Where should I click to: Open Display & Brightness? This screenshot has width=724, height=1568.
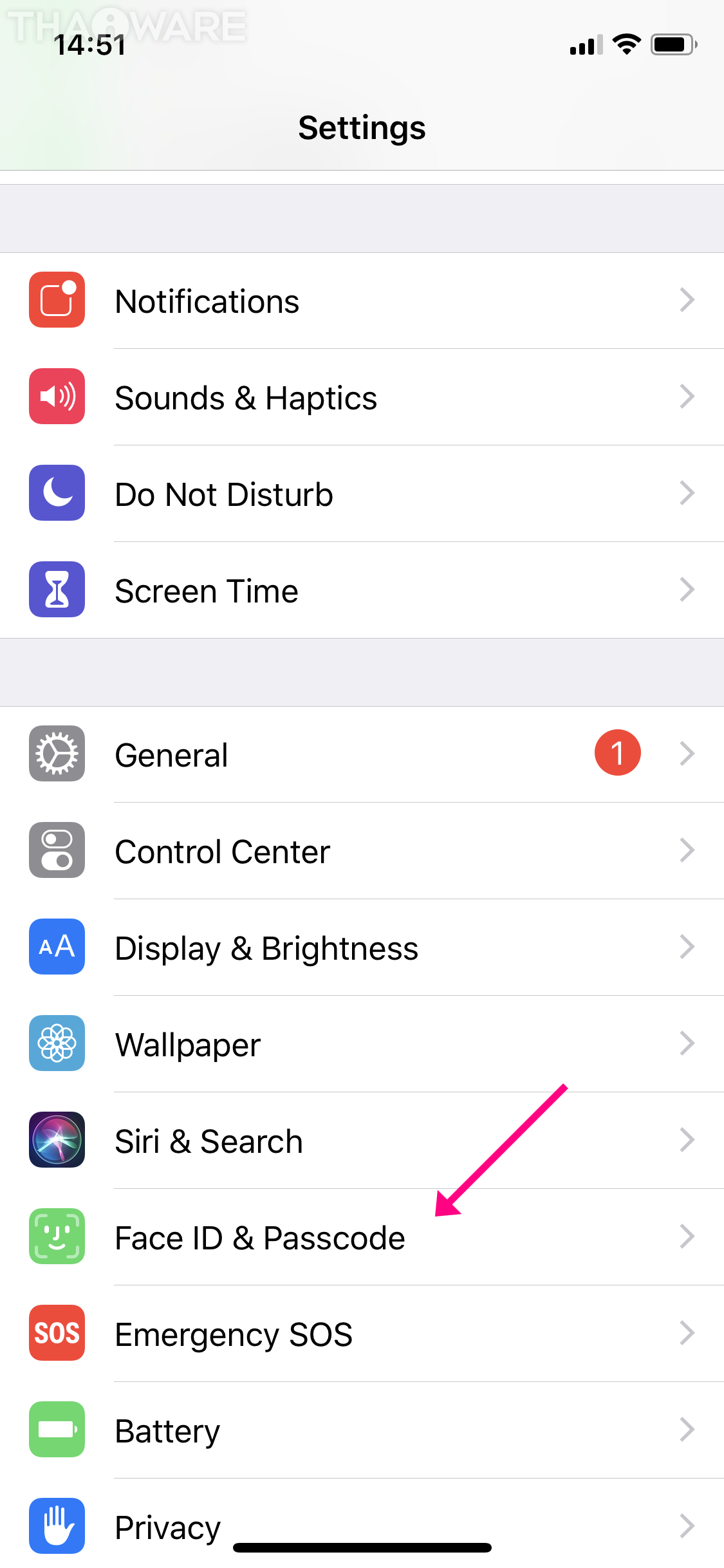tap(360, 947)
